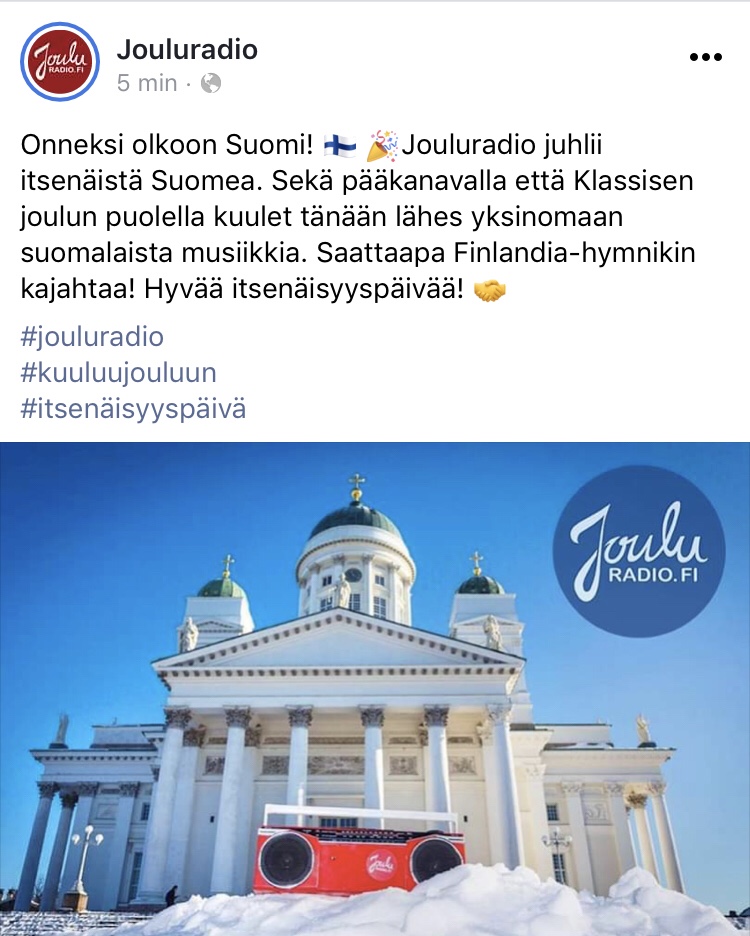View the cathedral photo in full screen
This screenshot has width=750, height=936.
coord(375,690)
